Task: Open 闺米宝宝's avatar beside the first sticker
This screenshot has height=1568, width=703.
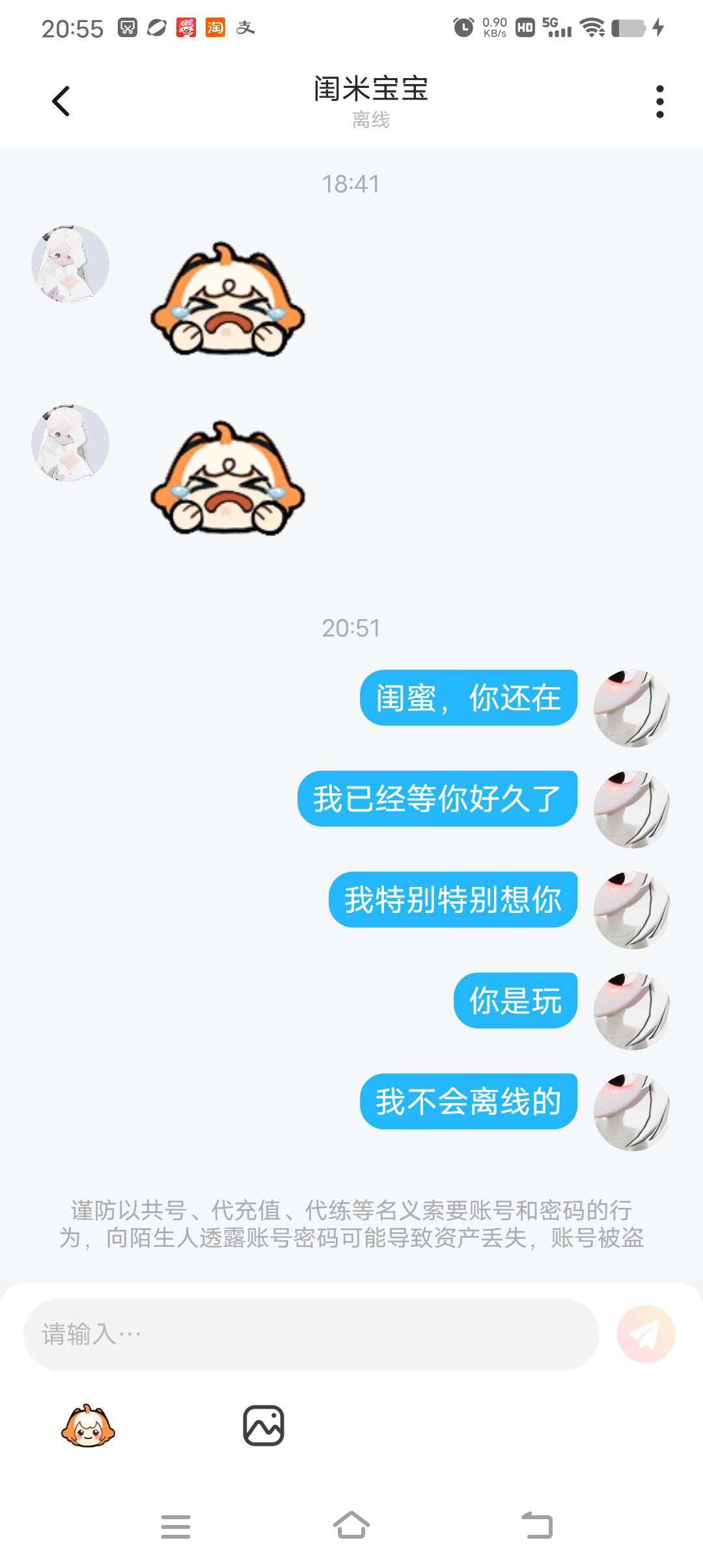Action: (x=70, y=264)
